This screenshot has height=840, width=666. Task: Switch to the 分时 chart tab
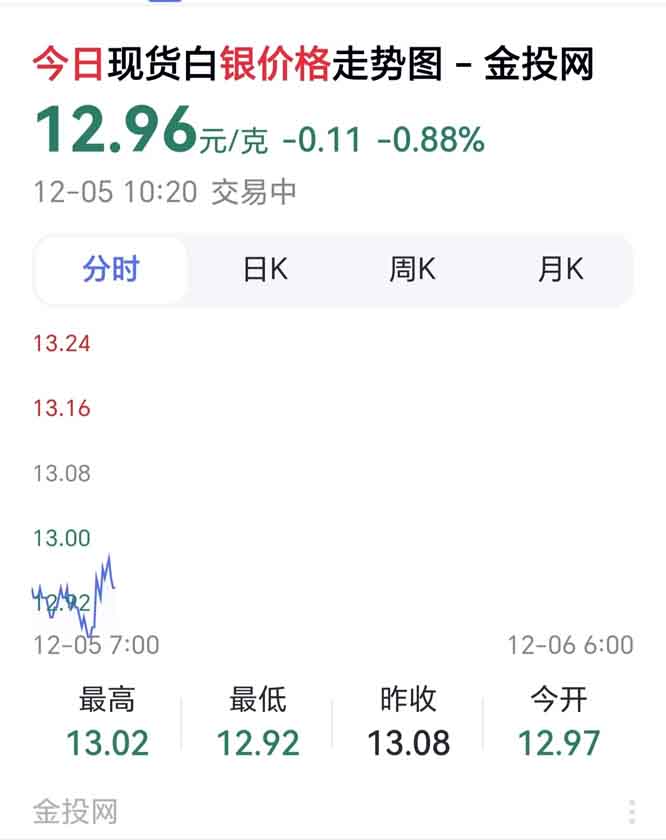(111, 270)
